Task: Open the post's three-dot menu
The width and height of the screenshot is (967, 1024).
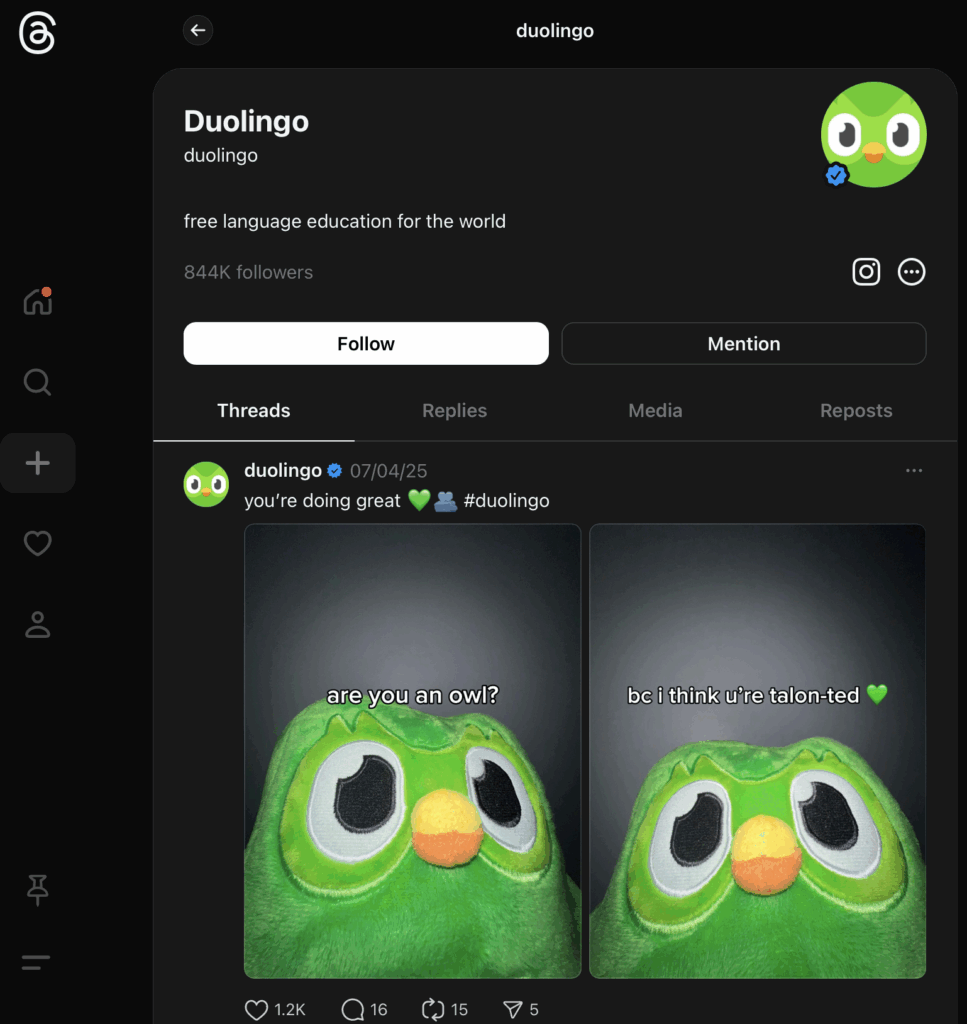Action: [913, 471]
